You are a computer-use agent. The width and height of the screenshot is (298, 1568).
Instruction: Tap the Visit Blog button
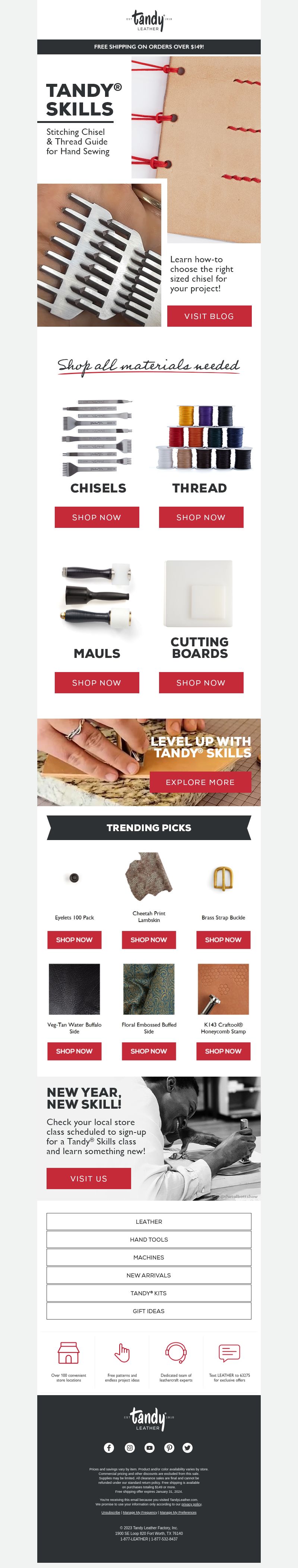tap(209, 316)
